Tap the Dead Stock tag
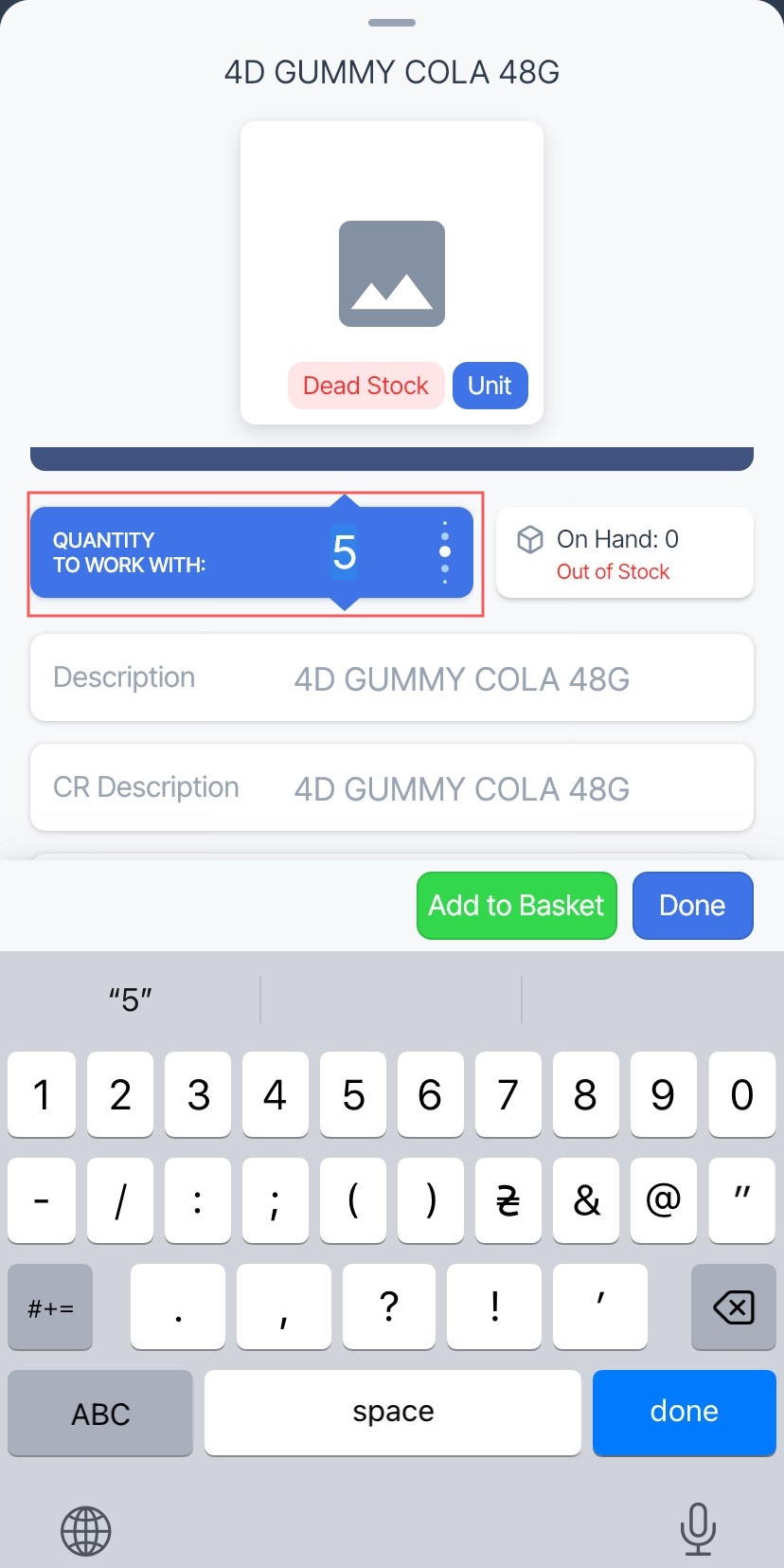The image size is (784, 1568). pos(365,386)
